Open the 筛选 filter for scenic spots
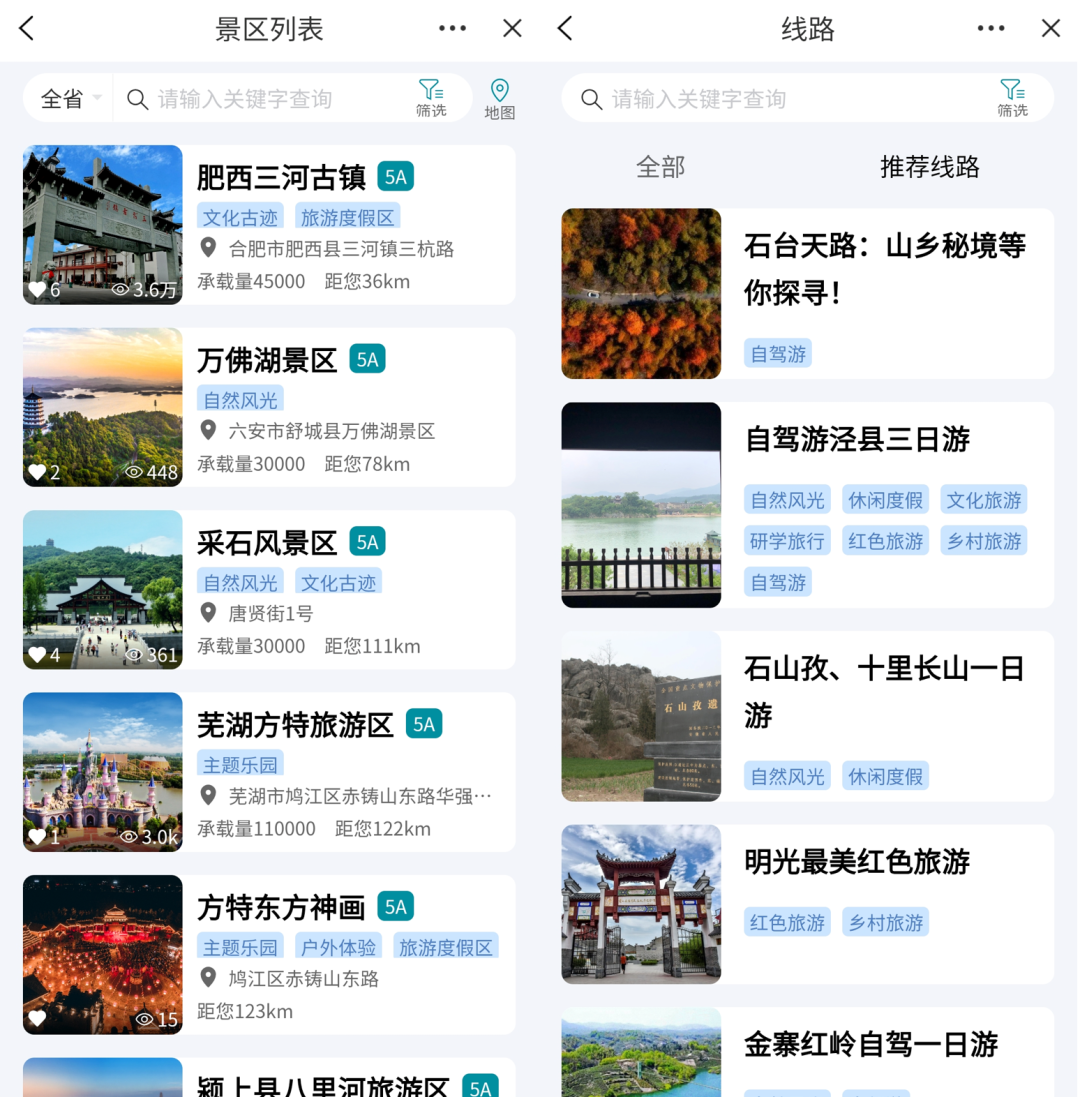Screen dimensions: 1080x1097 click(x=431, y=98)
